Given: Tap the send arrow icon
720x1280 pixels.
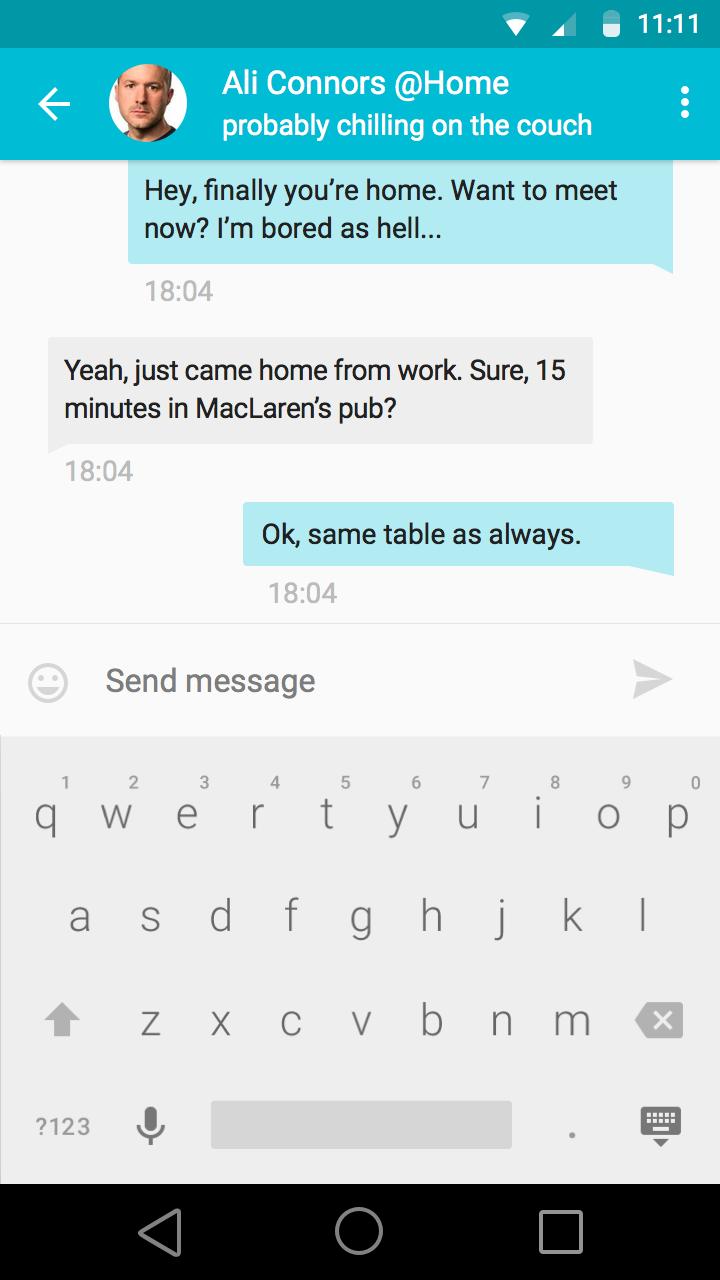Looking at the screenshot, I should pyautogui.click(x=652, y=680).
